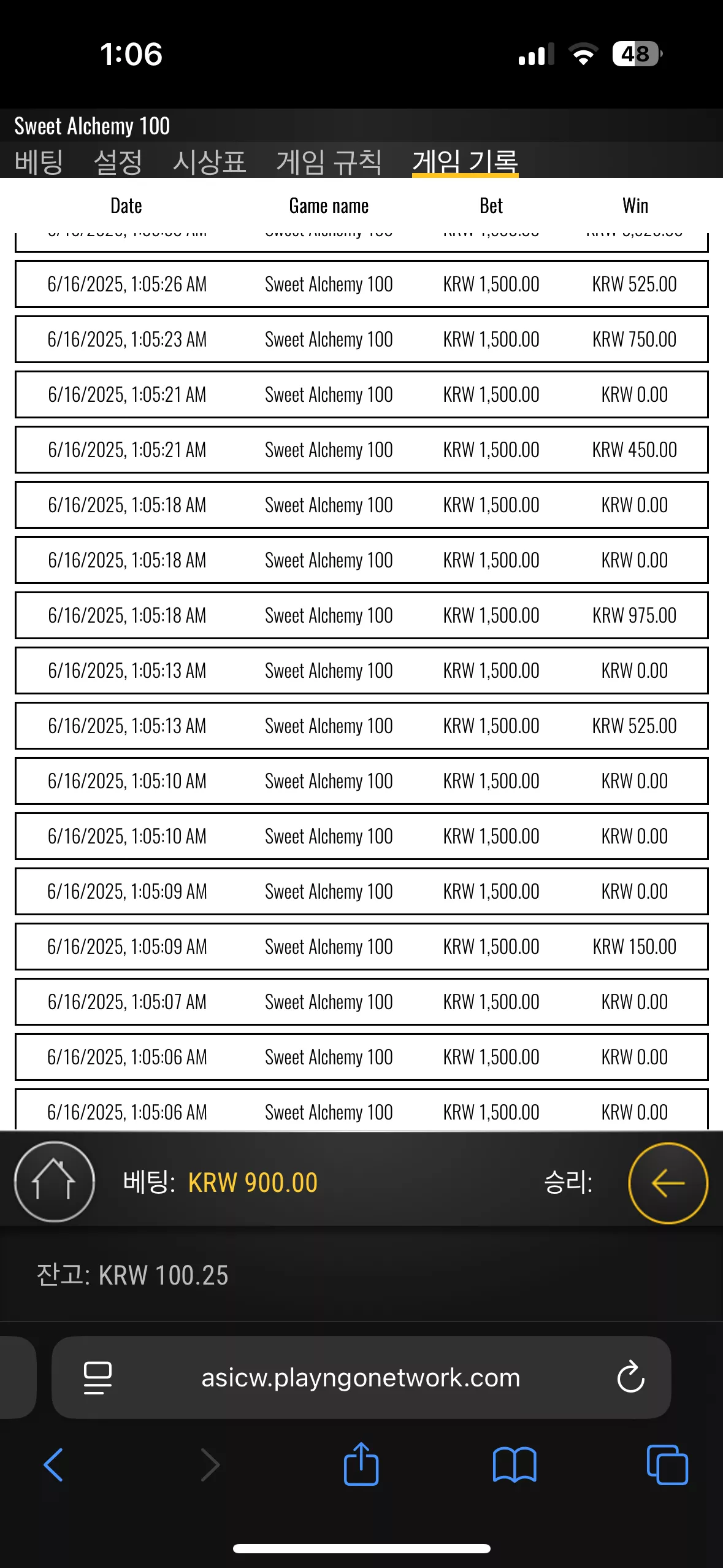723x1568 pixels.
Task: Open the 설정 tab
Action: (118, 162)
